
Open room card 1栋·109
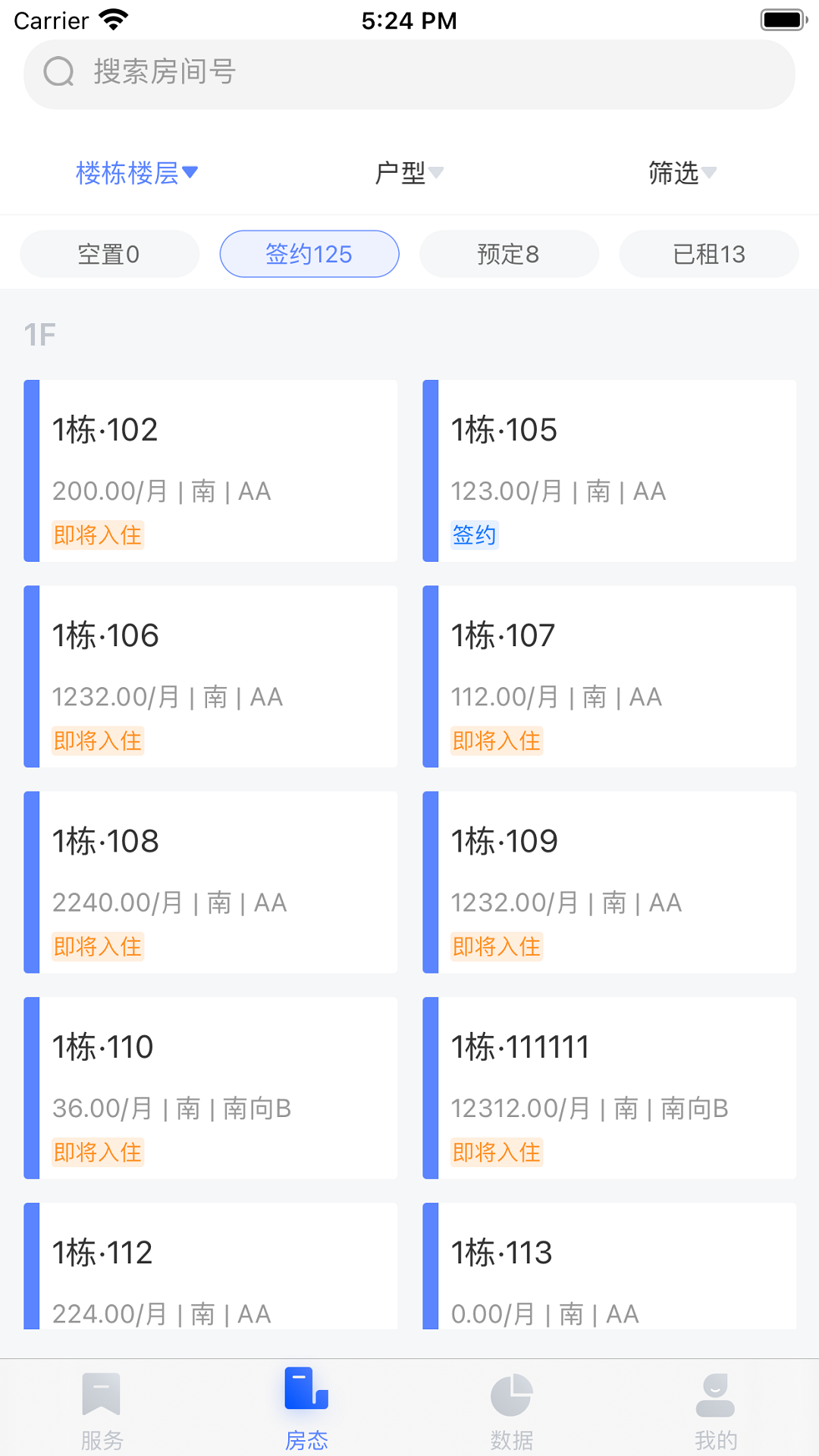pos(610,881)
